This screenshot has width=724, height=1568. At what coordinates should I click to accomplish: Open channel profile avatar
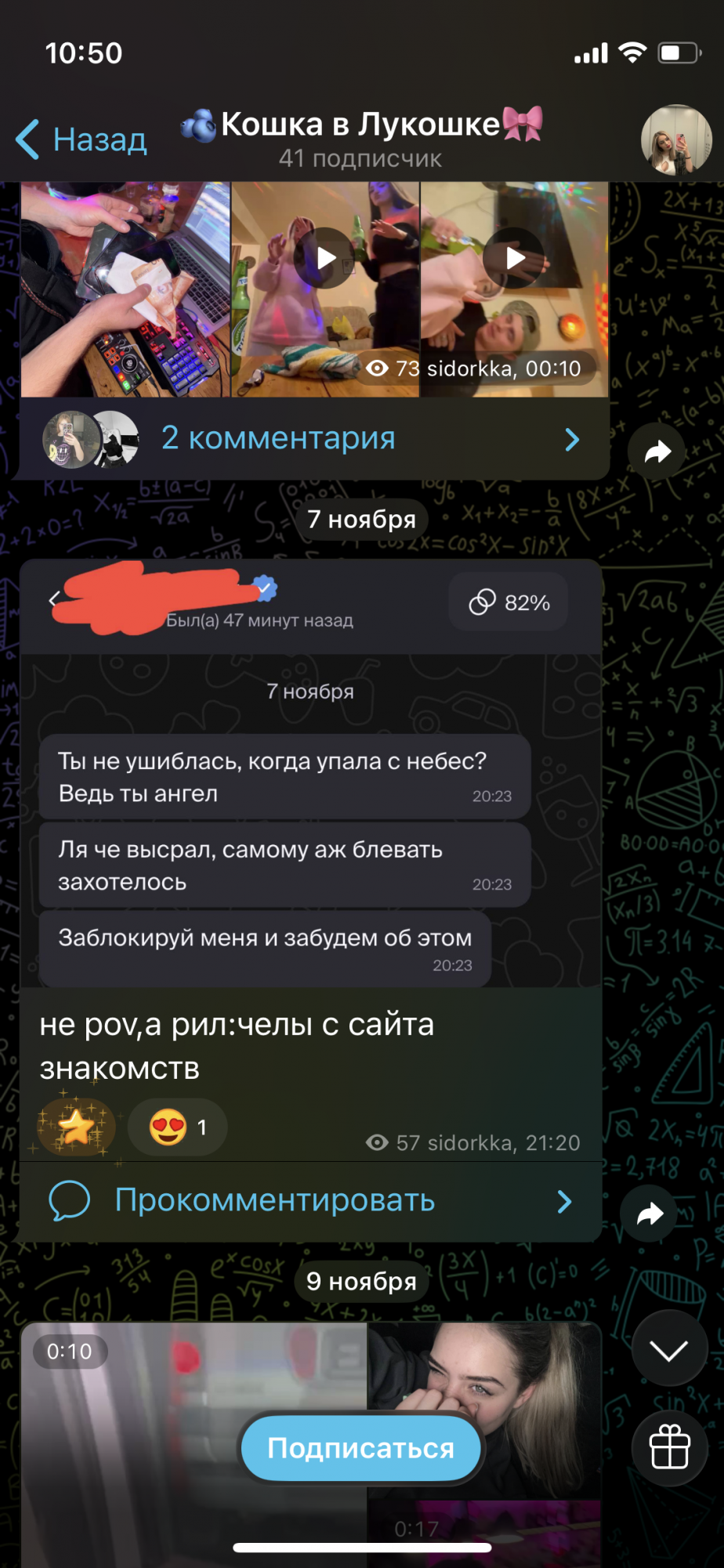tap(676, 140)
